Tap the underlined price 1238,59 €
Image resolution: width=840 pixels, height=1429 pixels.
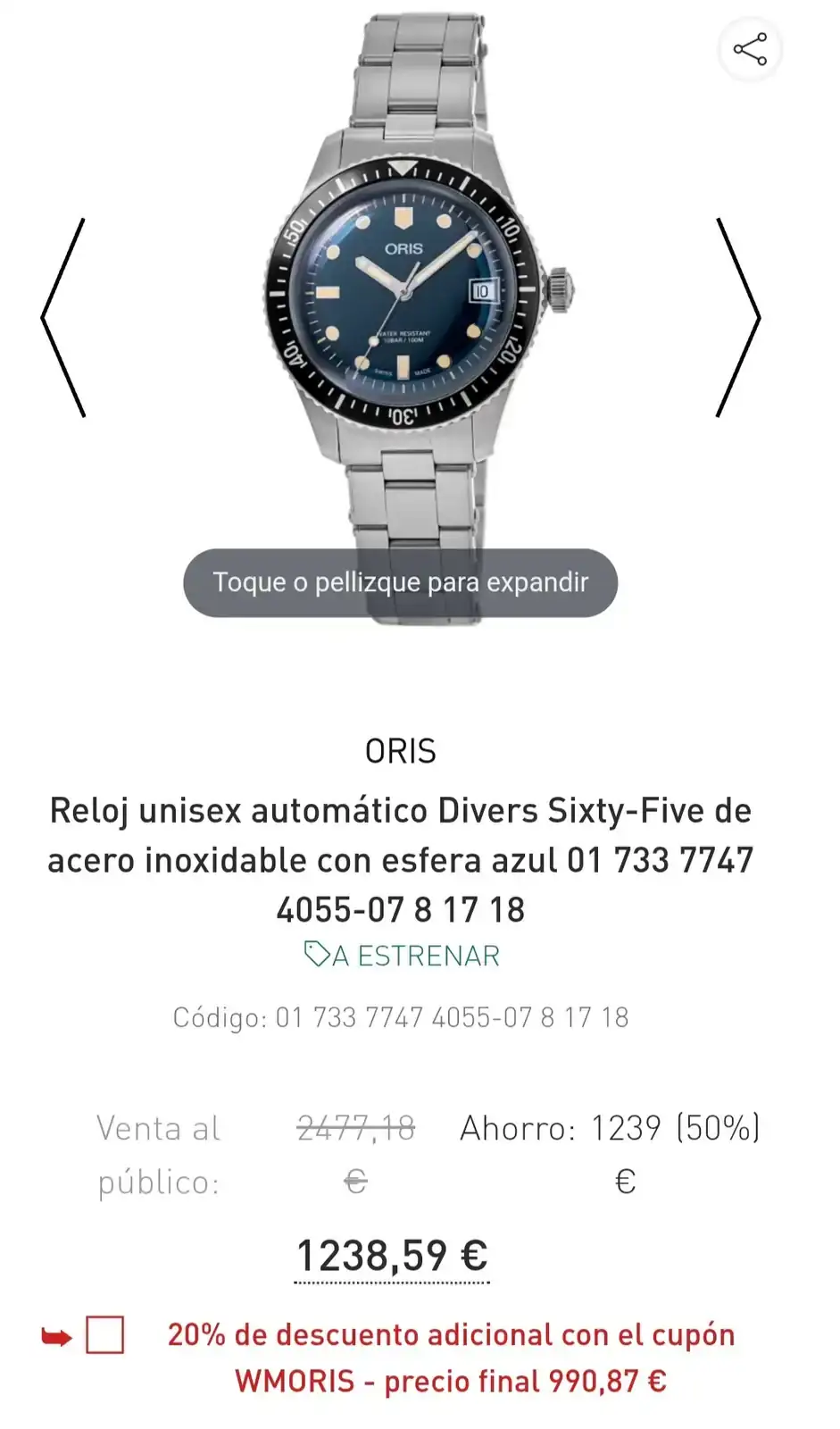(391, 1256)
